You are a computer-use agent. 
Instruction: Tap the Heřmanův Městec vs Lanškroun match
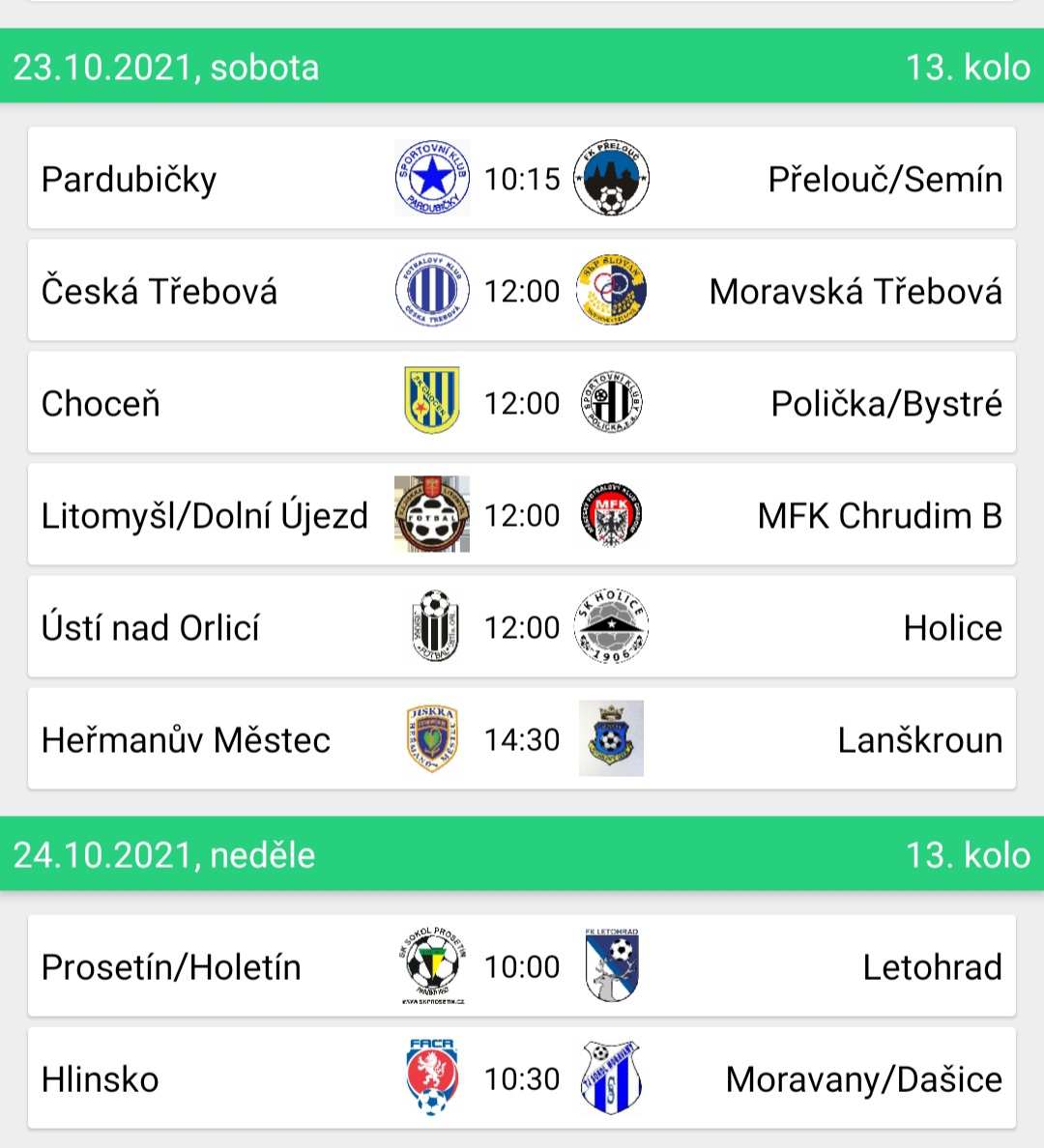522,739
